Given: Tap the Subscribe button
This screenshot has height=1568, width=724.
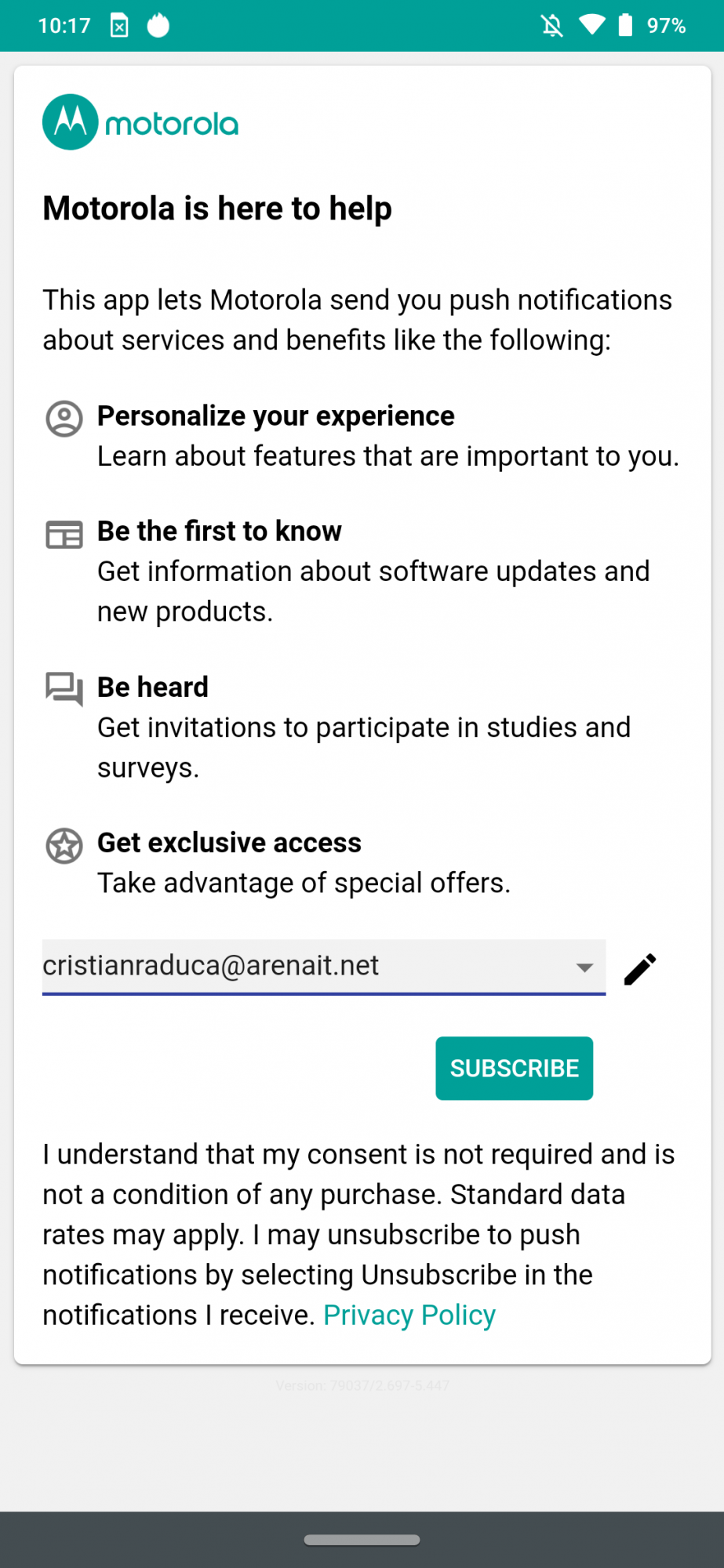Looking at the screenshot, I should (514, 1068).
